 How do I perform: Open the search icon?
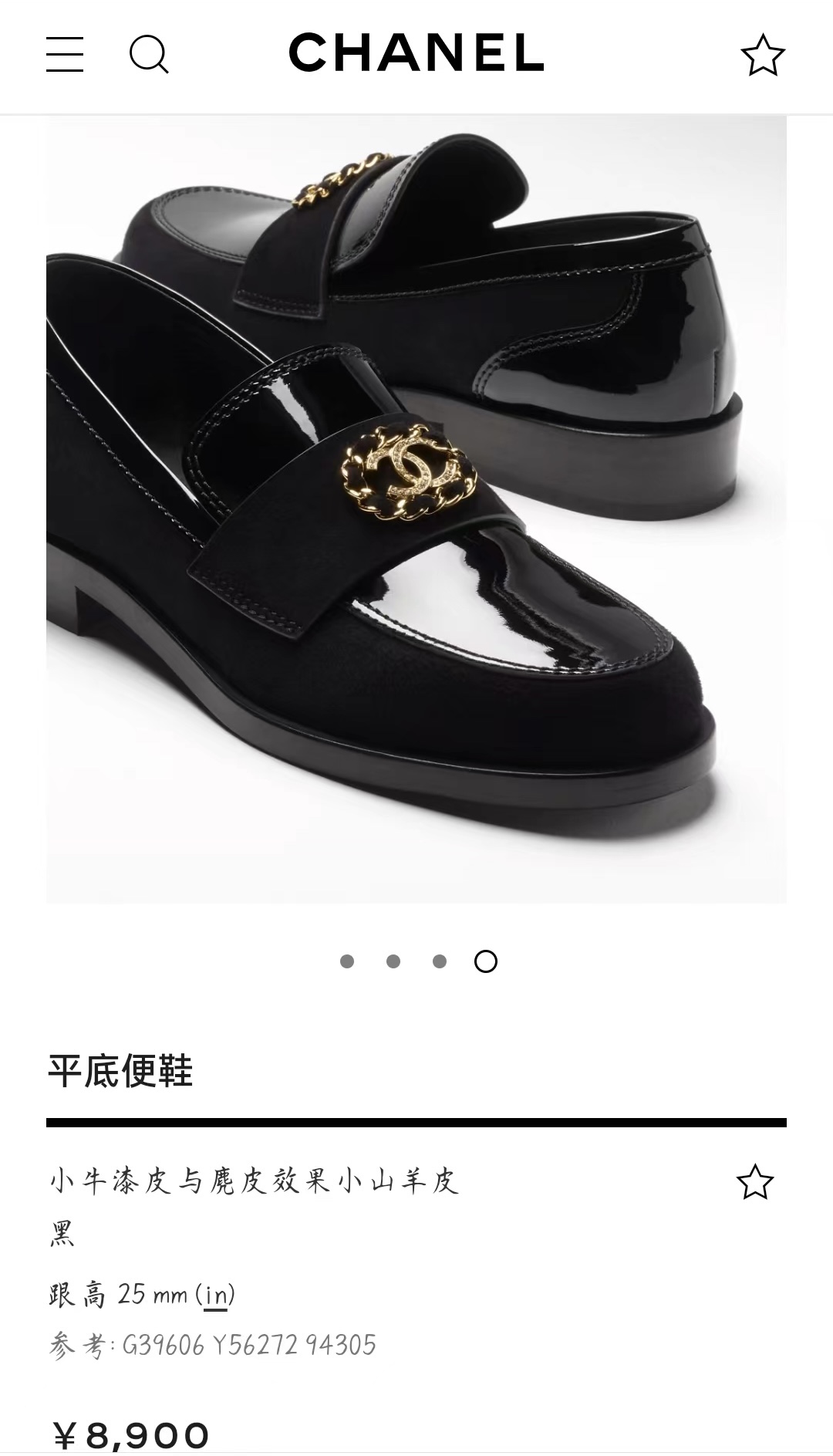click(148, 55)
